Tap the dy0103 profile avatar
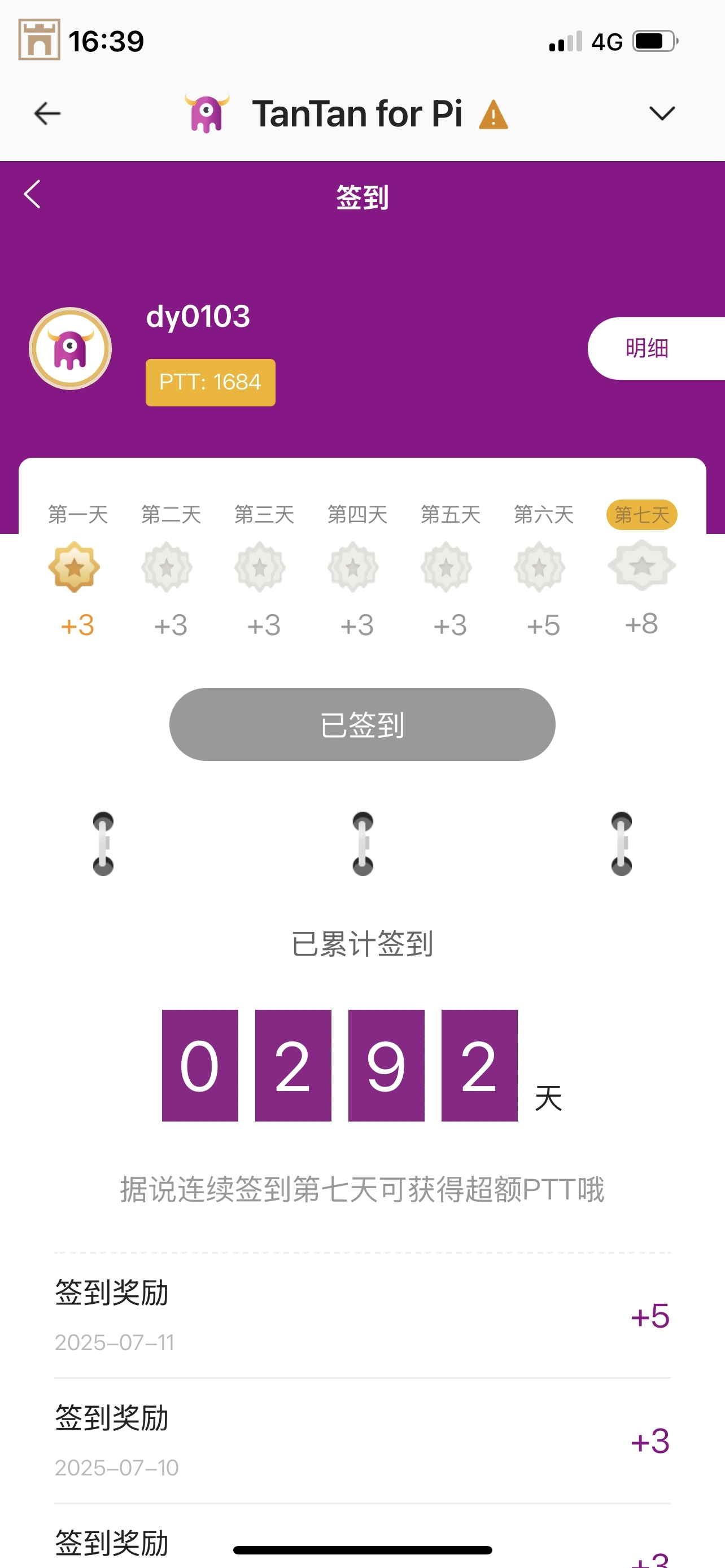This screenshot has width=725, height=1568. click(71, 349)
